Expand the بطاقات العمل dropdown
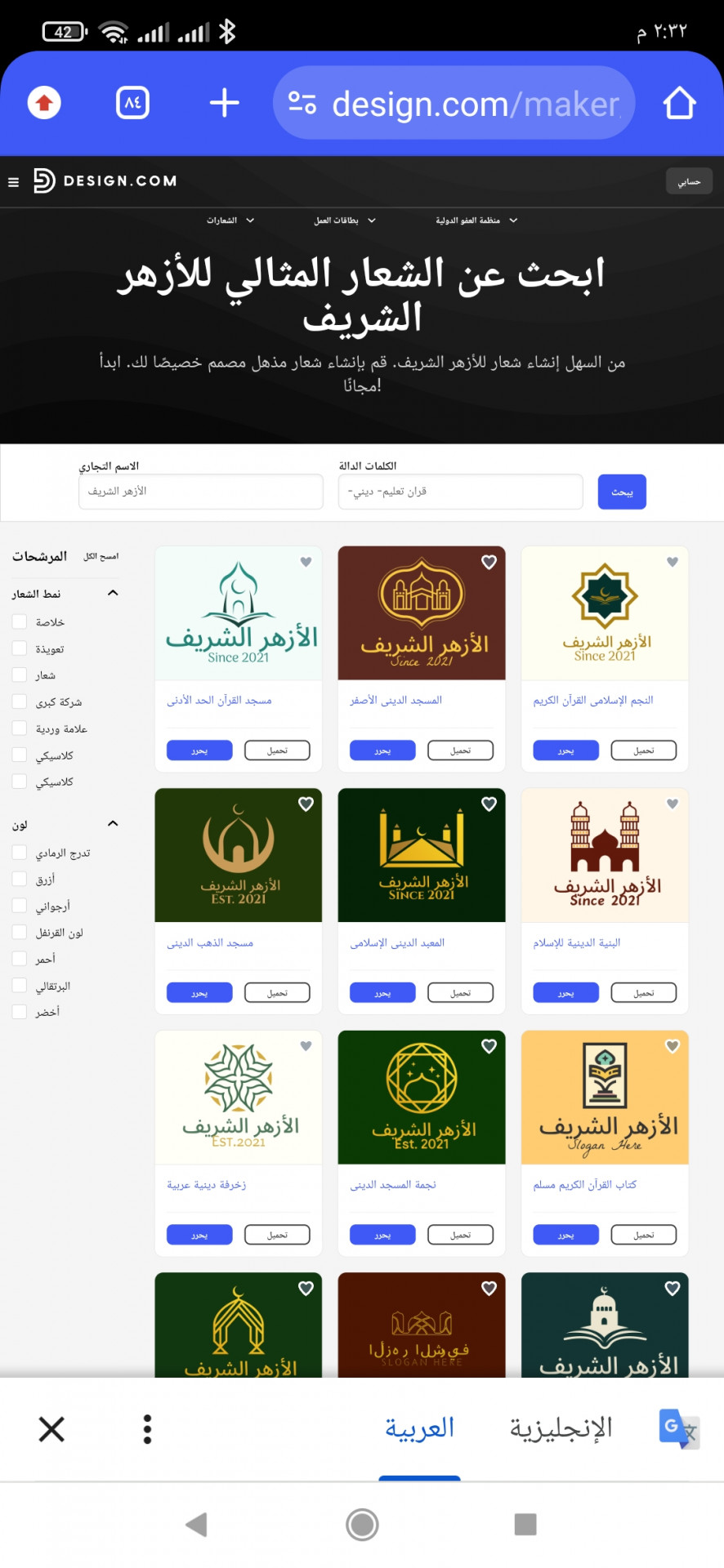 (x=345, y=220)
